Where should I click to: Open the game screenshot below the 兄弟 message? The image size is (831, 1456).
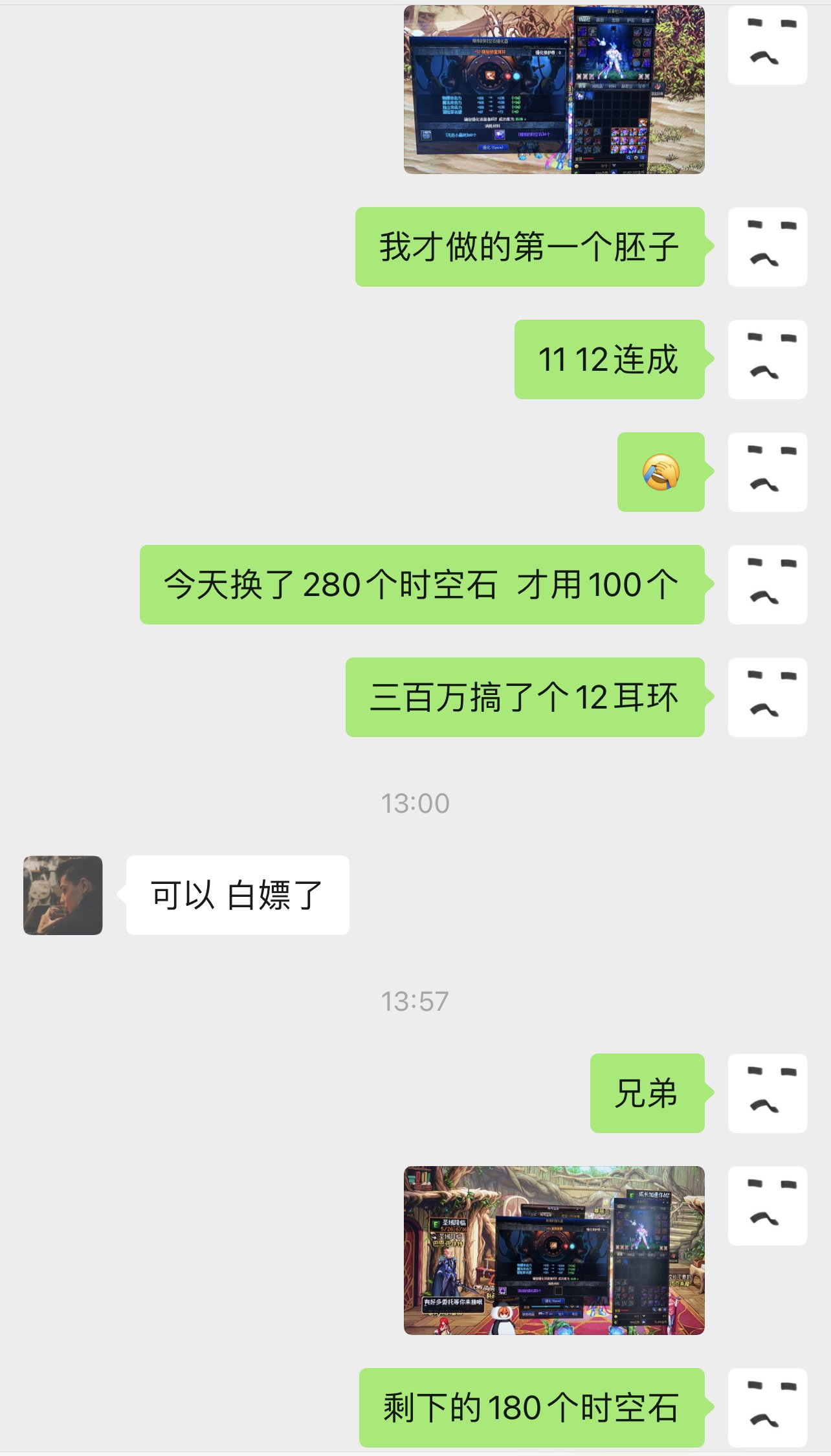(554, 1250)
